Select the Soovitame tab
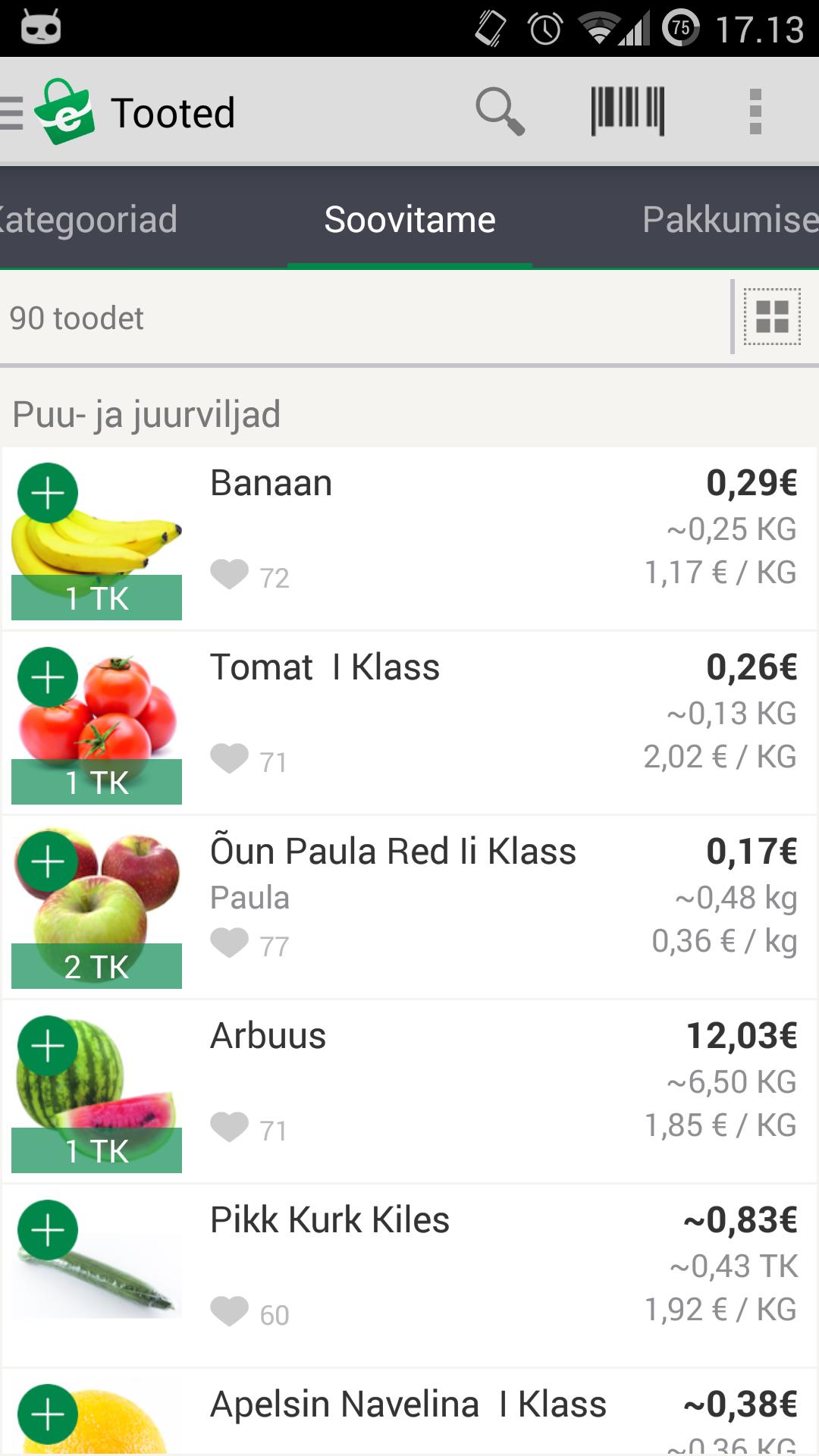 [x=409, y=220]
